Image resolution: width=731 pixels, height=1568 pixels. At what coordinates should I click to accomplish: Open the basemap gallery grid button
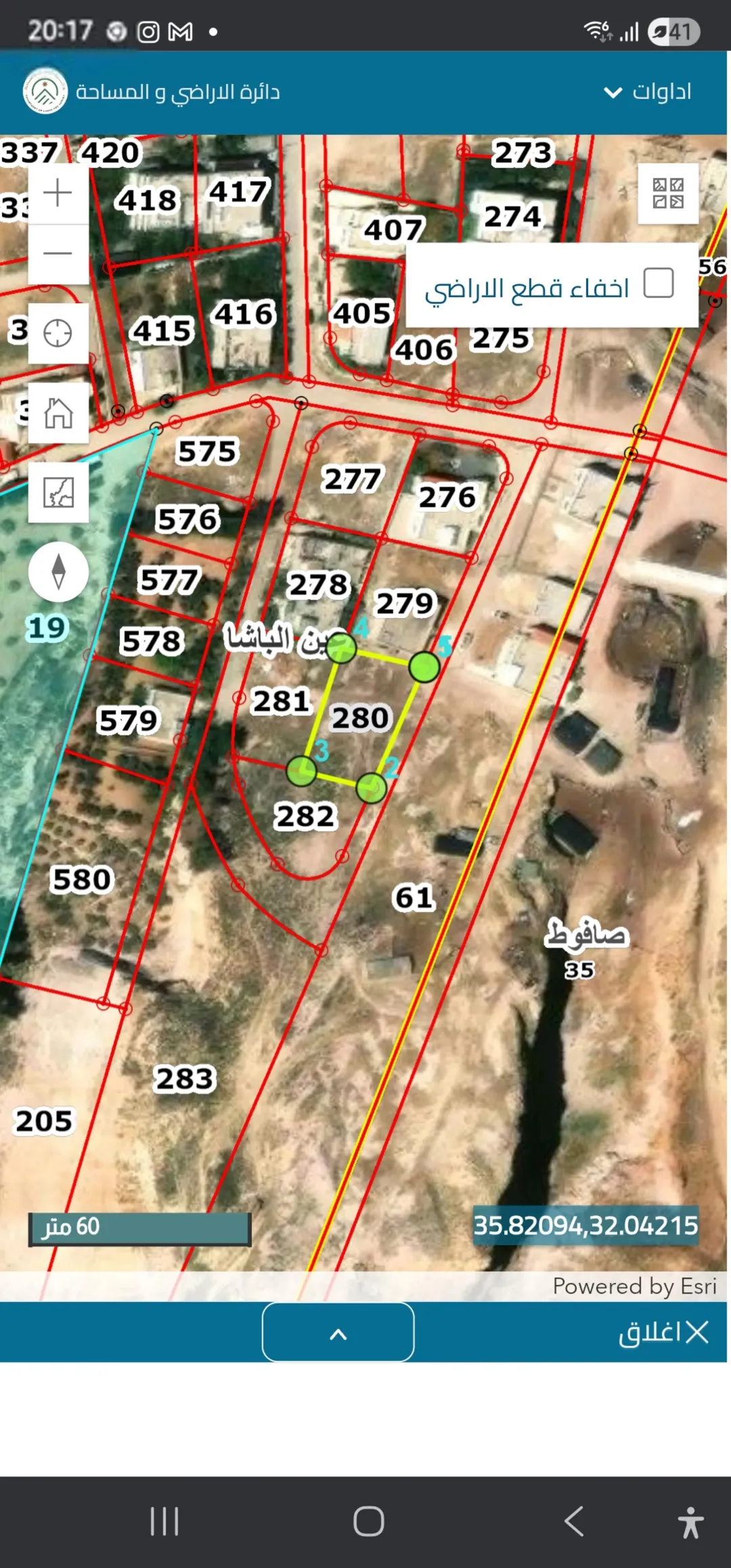[x=668, y=194]
